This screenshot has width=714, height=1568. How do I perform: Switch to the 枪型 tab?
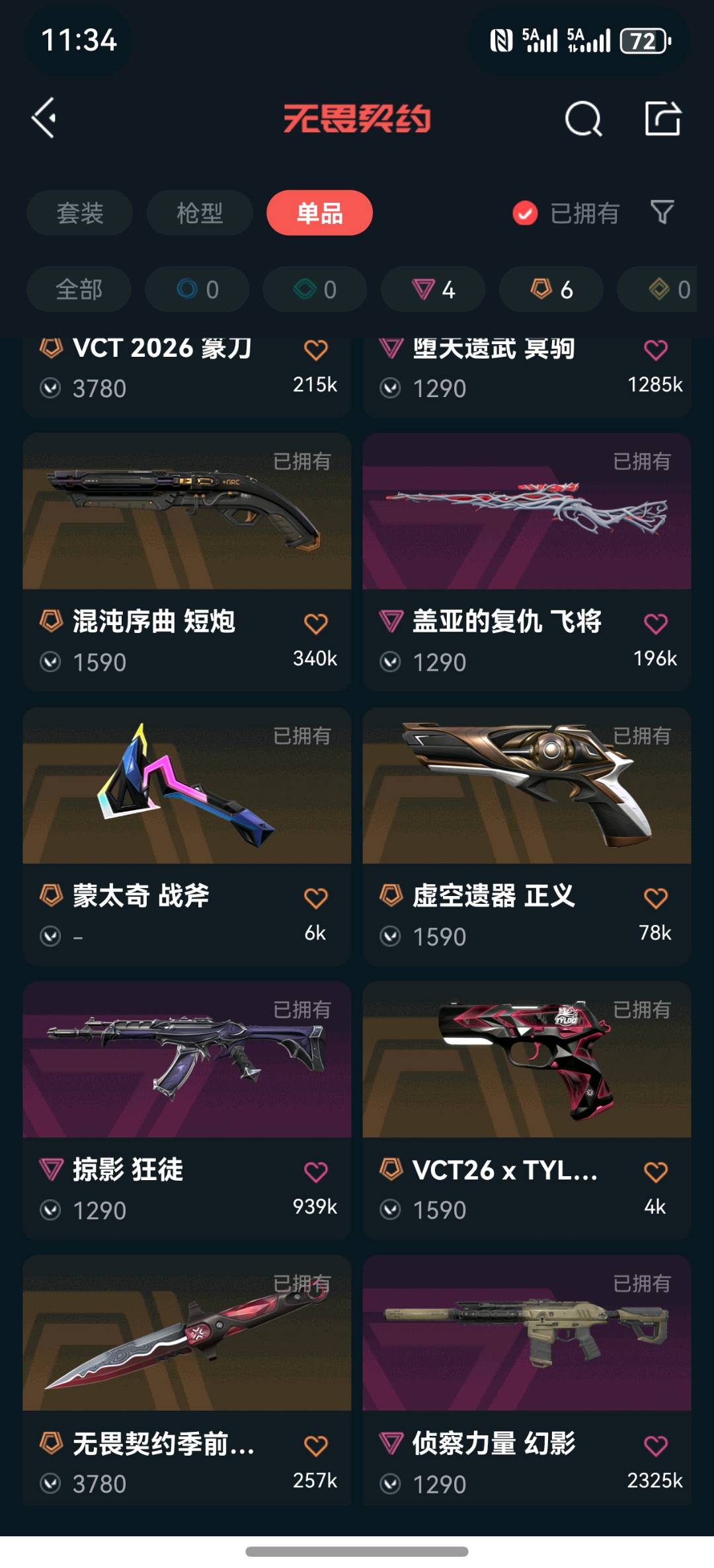200,213
